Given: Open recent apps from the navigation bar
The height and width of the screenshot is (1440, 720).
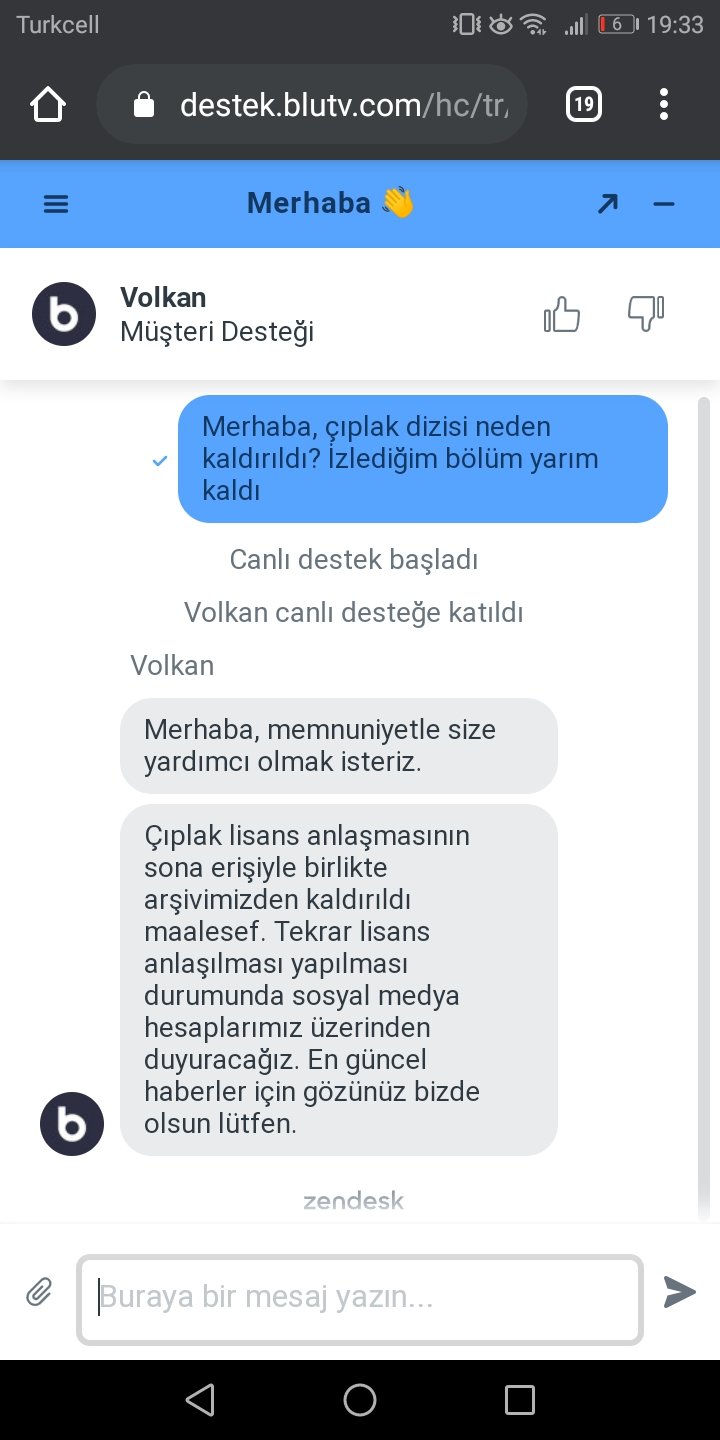Looking at the screenshot, I should pos(519,1399).
